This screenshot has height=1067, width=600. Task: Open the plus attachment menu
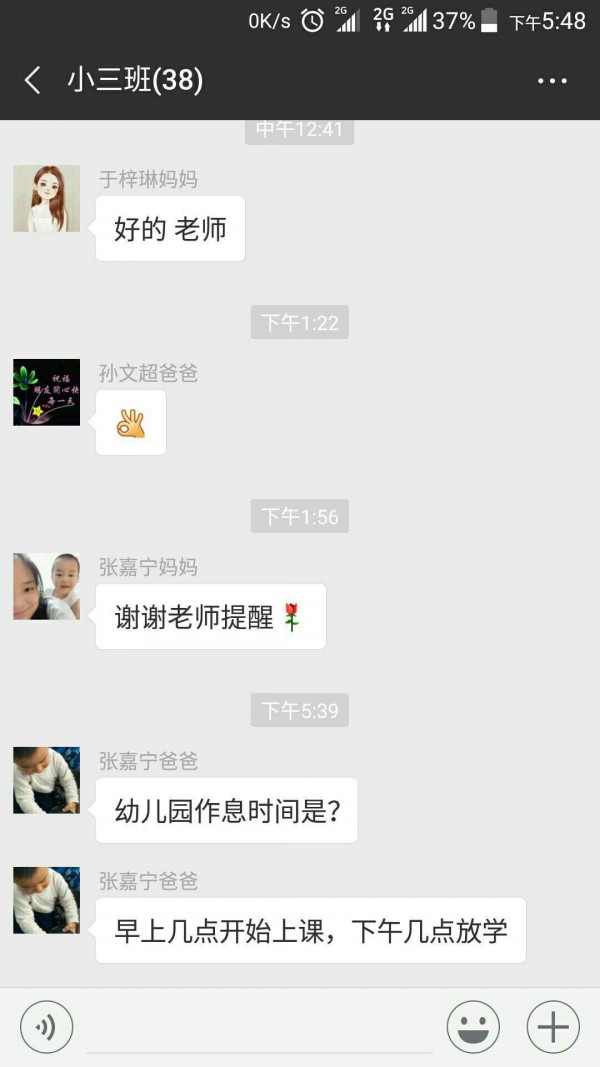coord(553,1027)
